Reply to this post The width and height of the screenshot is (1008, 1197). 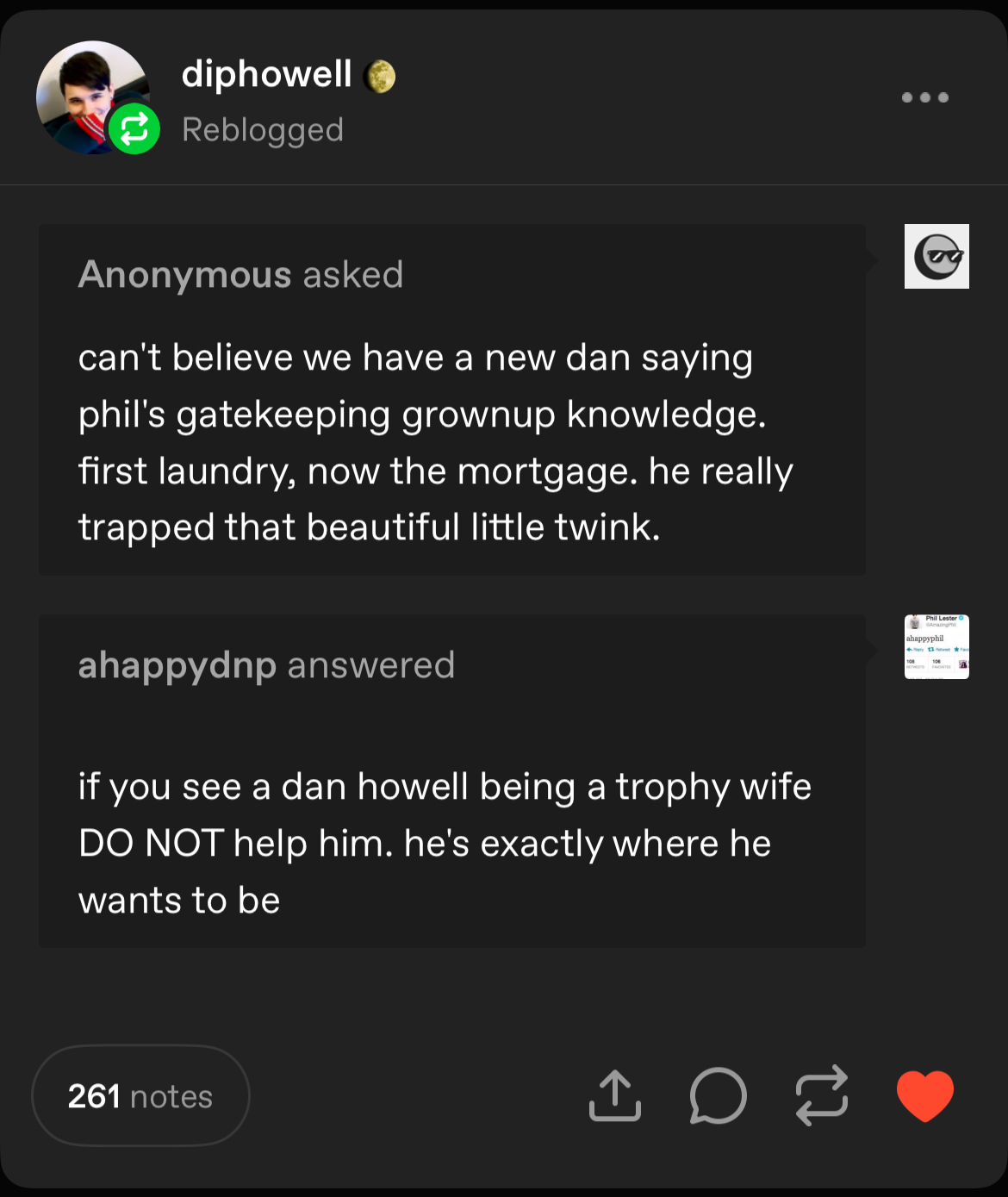click(x=718, y=1096)
